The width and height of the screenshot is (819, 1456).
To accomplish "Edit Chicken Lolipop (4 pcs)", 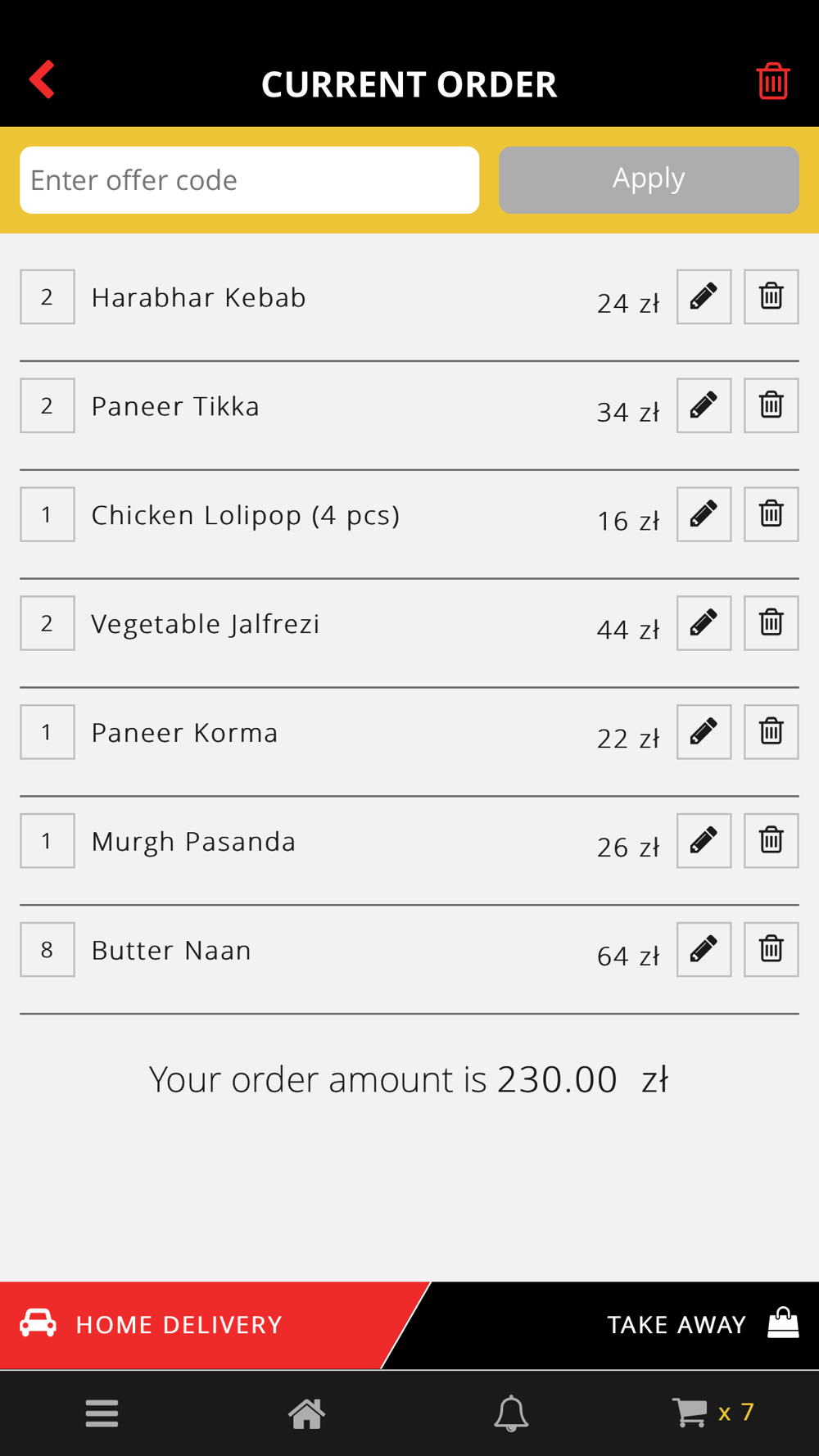I will pos(704,514).
